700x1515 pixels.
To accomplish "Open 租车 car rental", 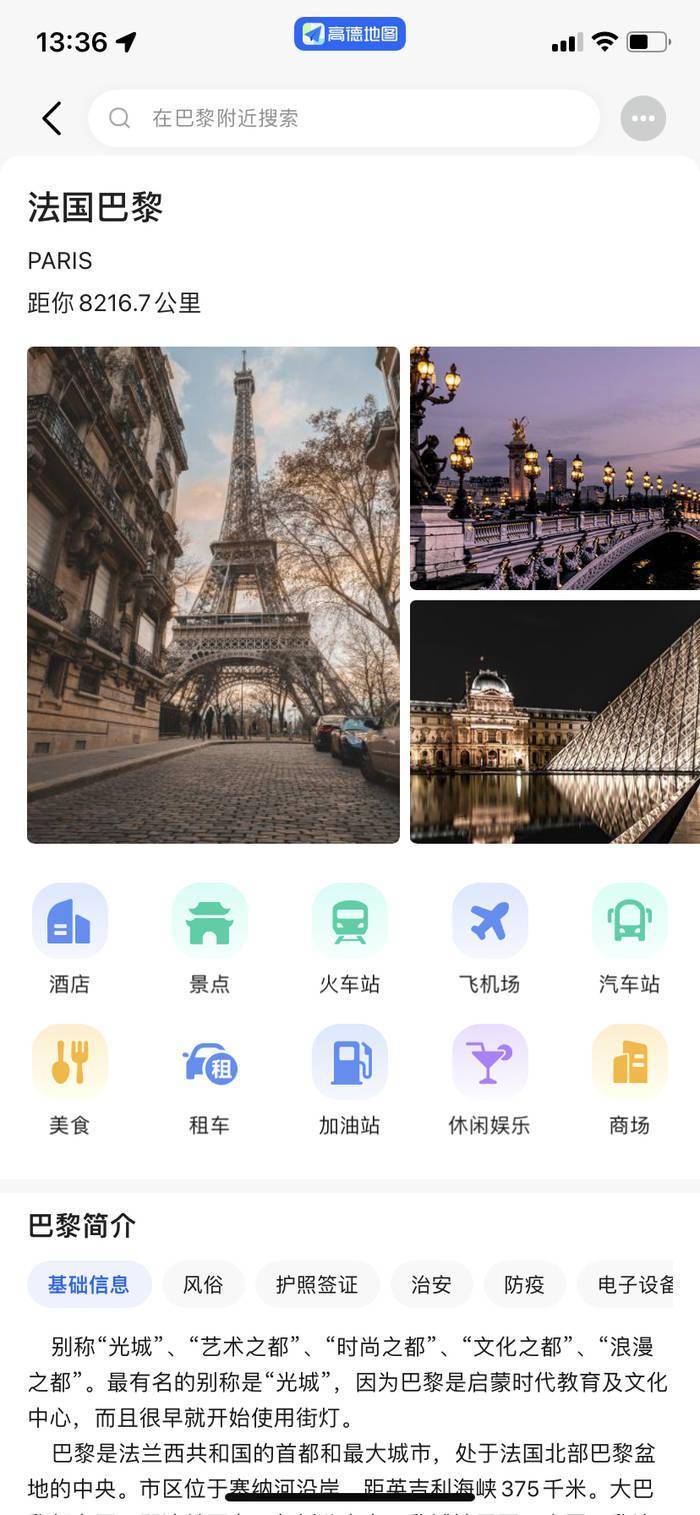I will point(210,1079).
